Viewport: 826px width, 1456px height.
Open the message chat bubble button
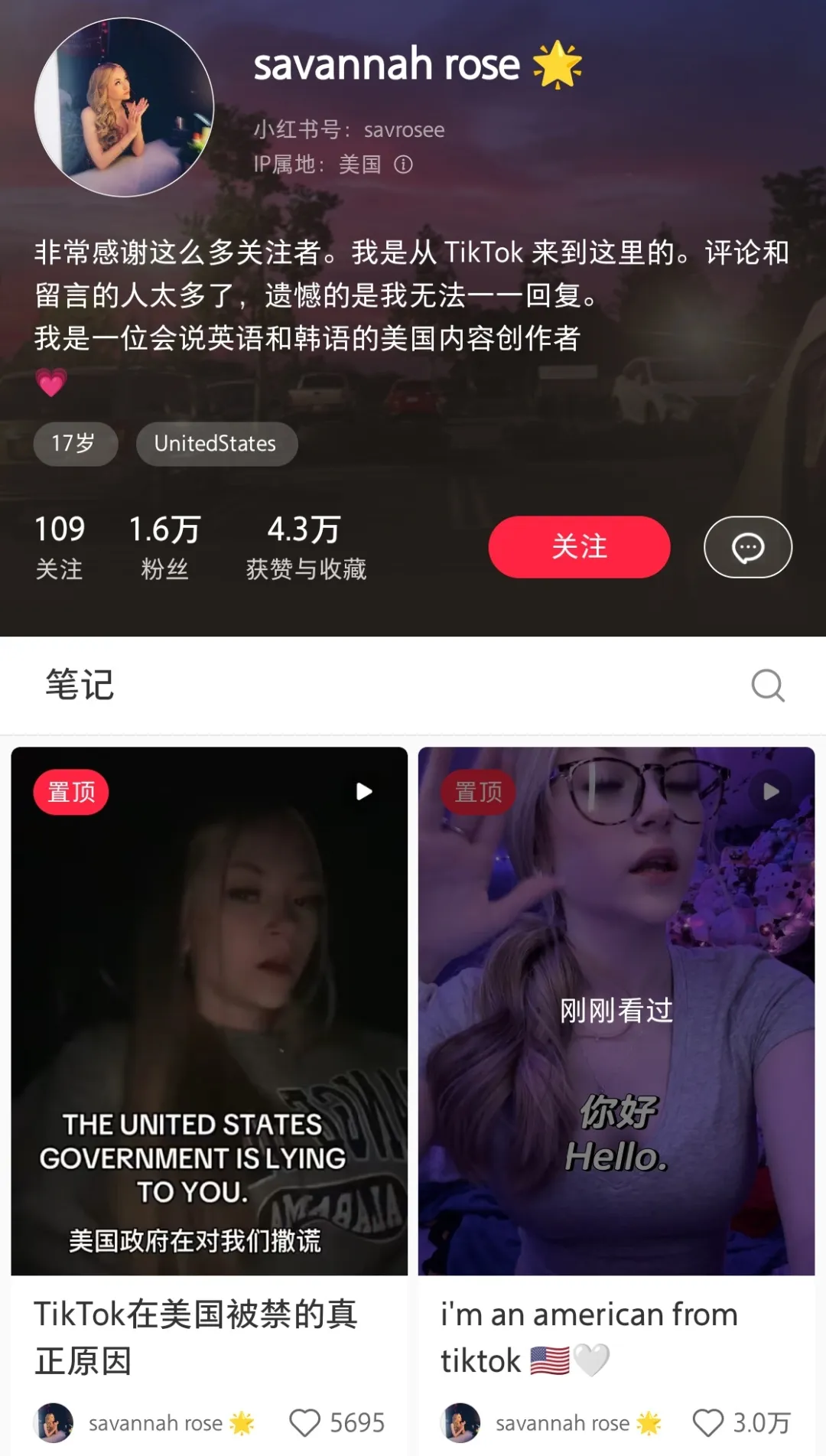[747, 547]
